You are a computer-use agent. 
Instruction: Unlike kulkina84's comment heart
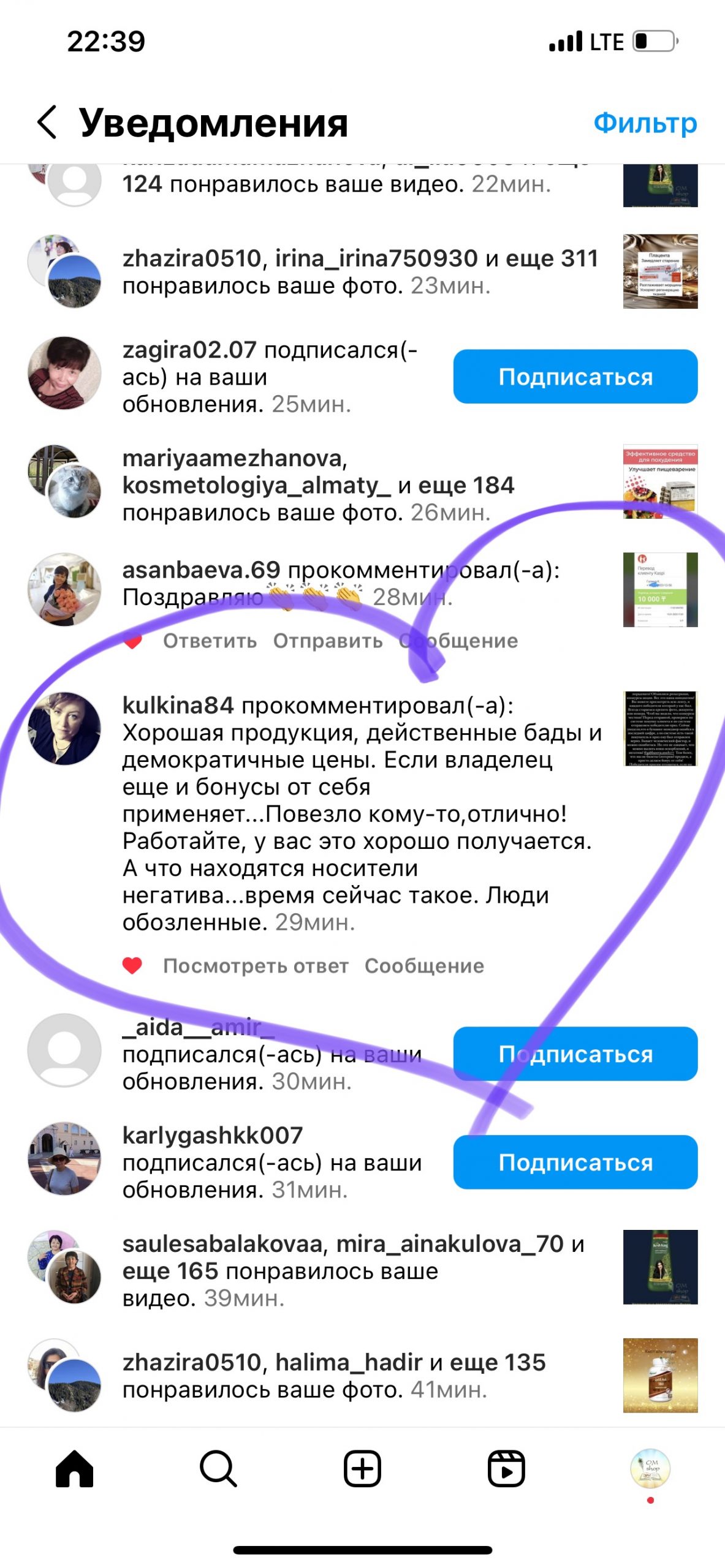pos(132,966)
